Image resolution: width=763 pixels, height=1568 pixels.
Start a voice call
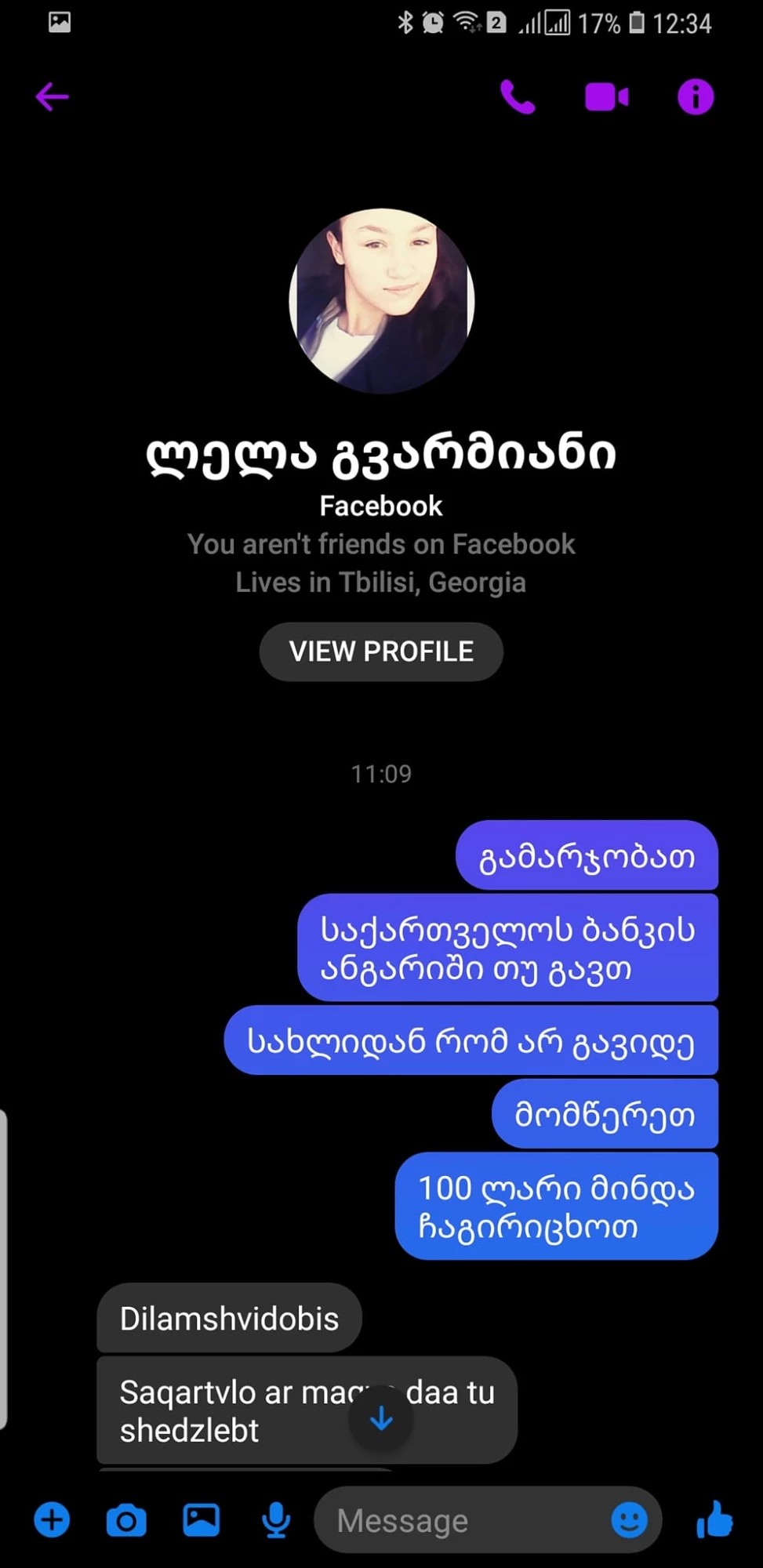tap(518, 97)
